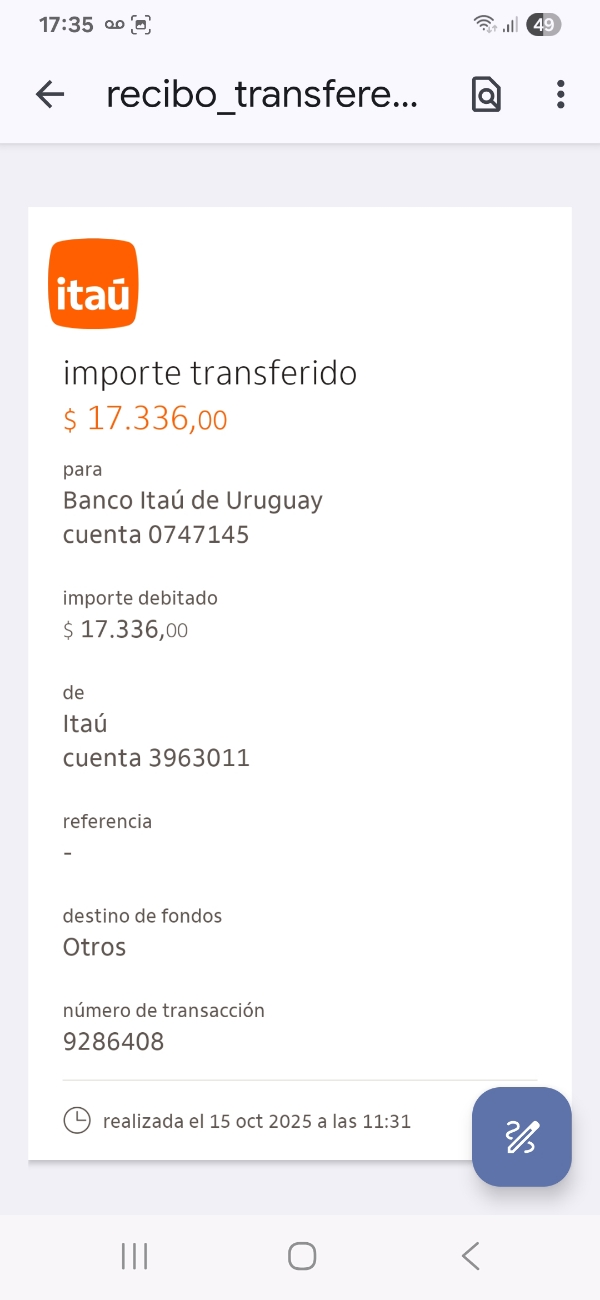Search within the document
Viewport: 600px width, 1300px height.
tap(486, 95)
